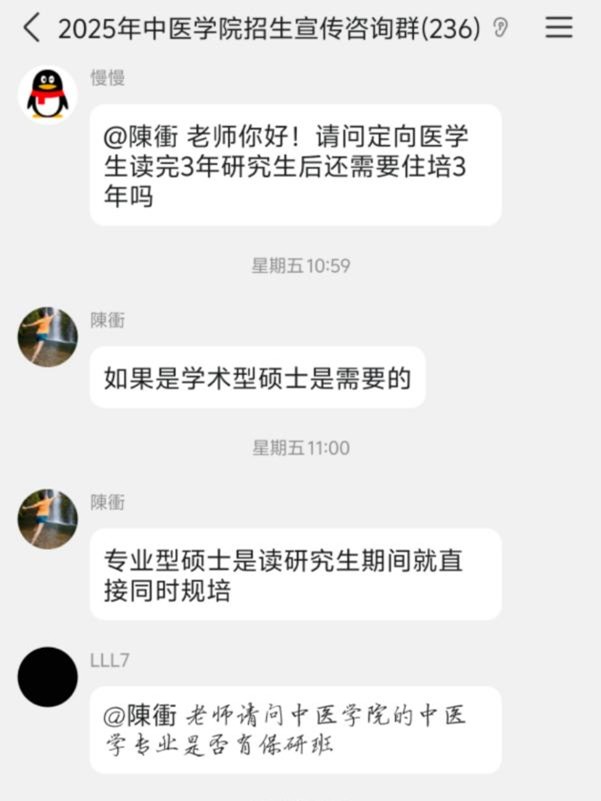Tap the ear icon beside the group title
This screenshot has height=801, width=601.
pos(500,28)
